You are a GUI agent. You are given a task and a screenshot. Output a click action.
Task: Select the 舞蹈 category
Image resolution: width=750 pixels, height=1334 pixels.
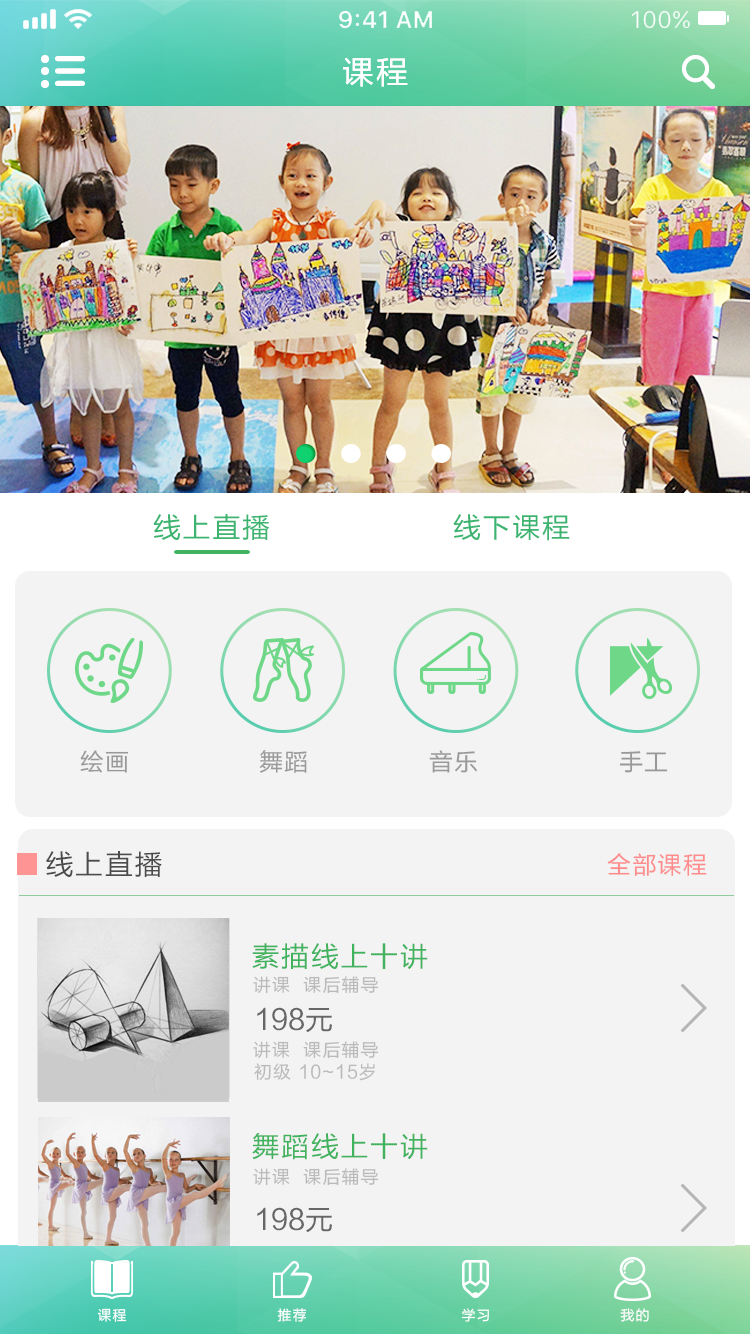click(x=282, y=671)
